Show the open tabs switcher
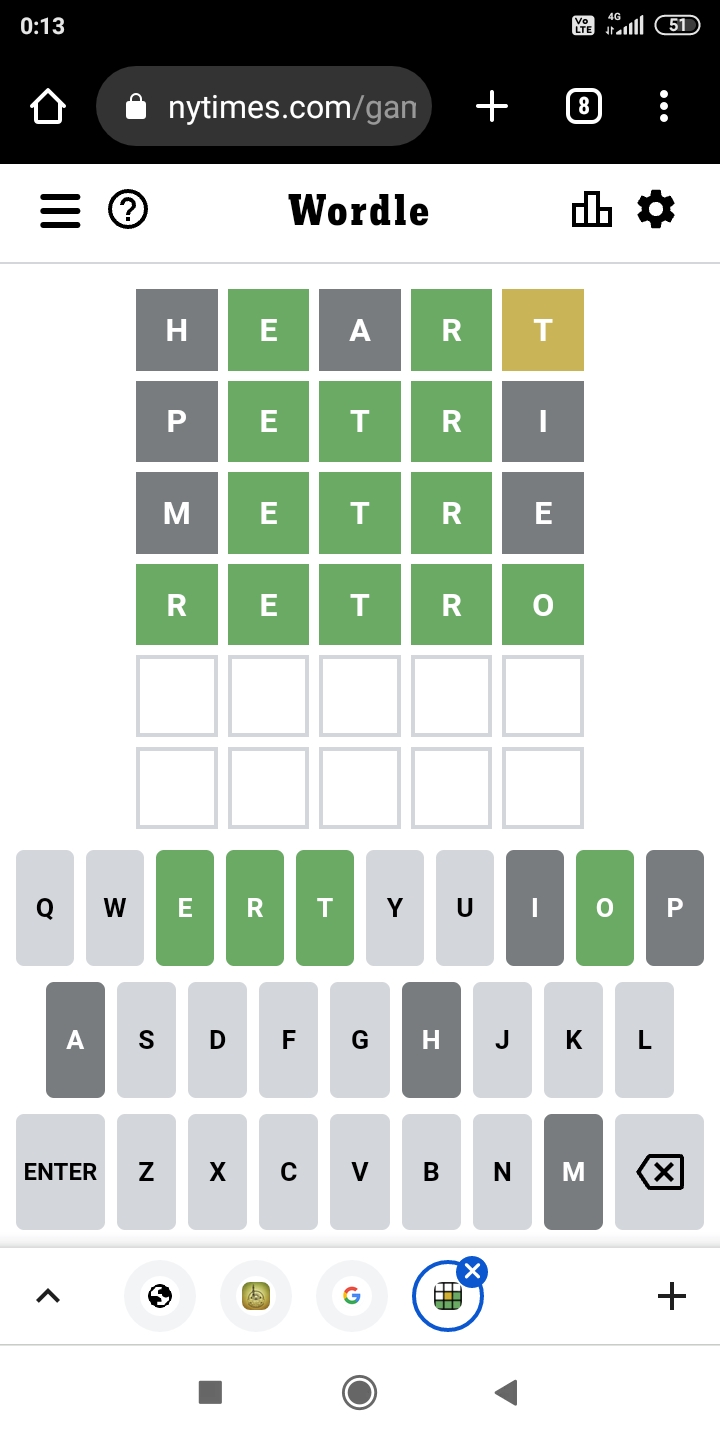The image size is (720, 1440). click(x=584, y=106)
